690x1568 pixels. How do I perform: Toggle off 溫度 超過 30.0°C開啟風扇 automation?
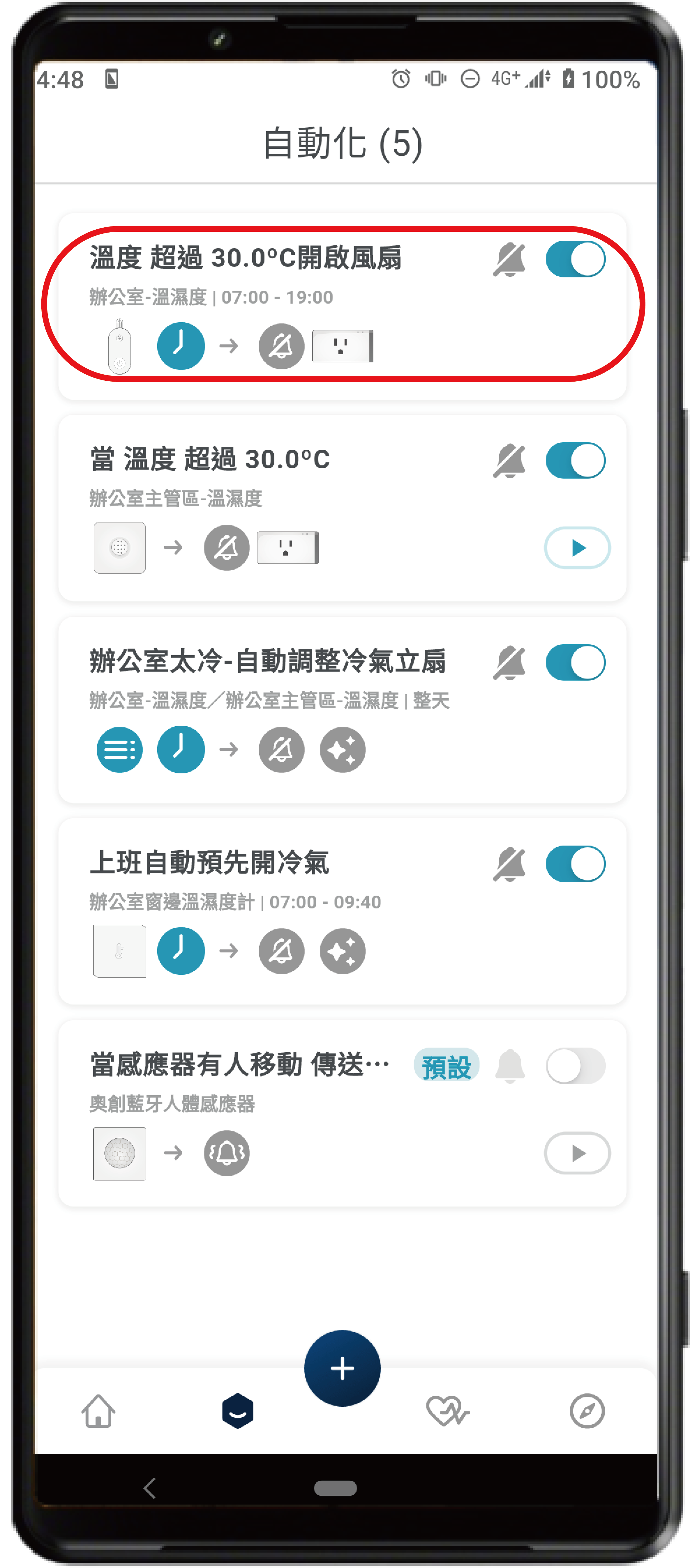coord(574,259)
